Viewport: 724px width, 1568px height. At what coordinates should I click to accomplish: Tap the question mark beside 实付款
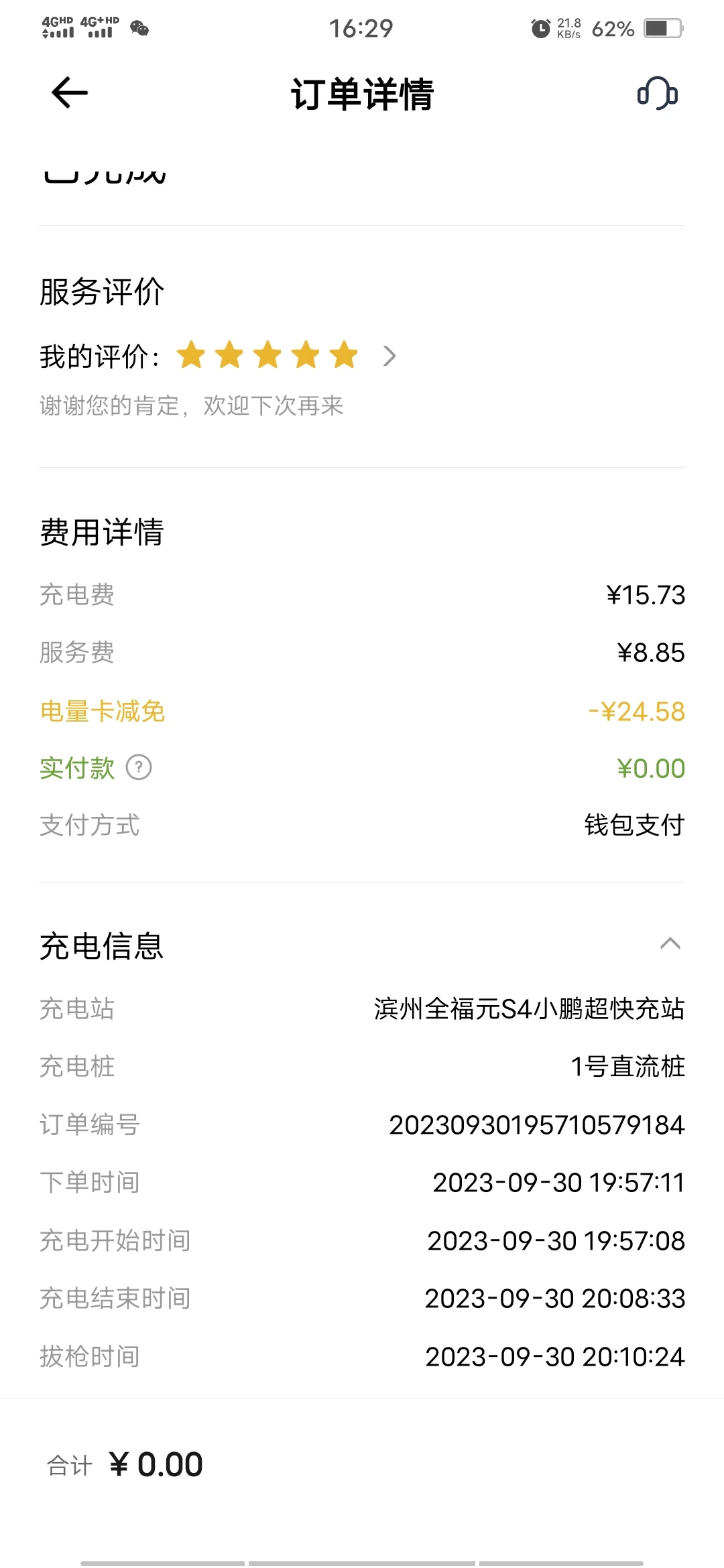tap(139, 767)
